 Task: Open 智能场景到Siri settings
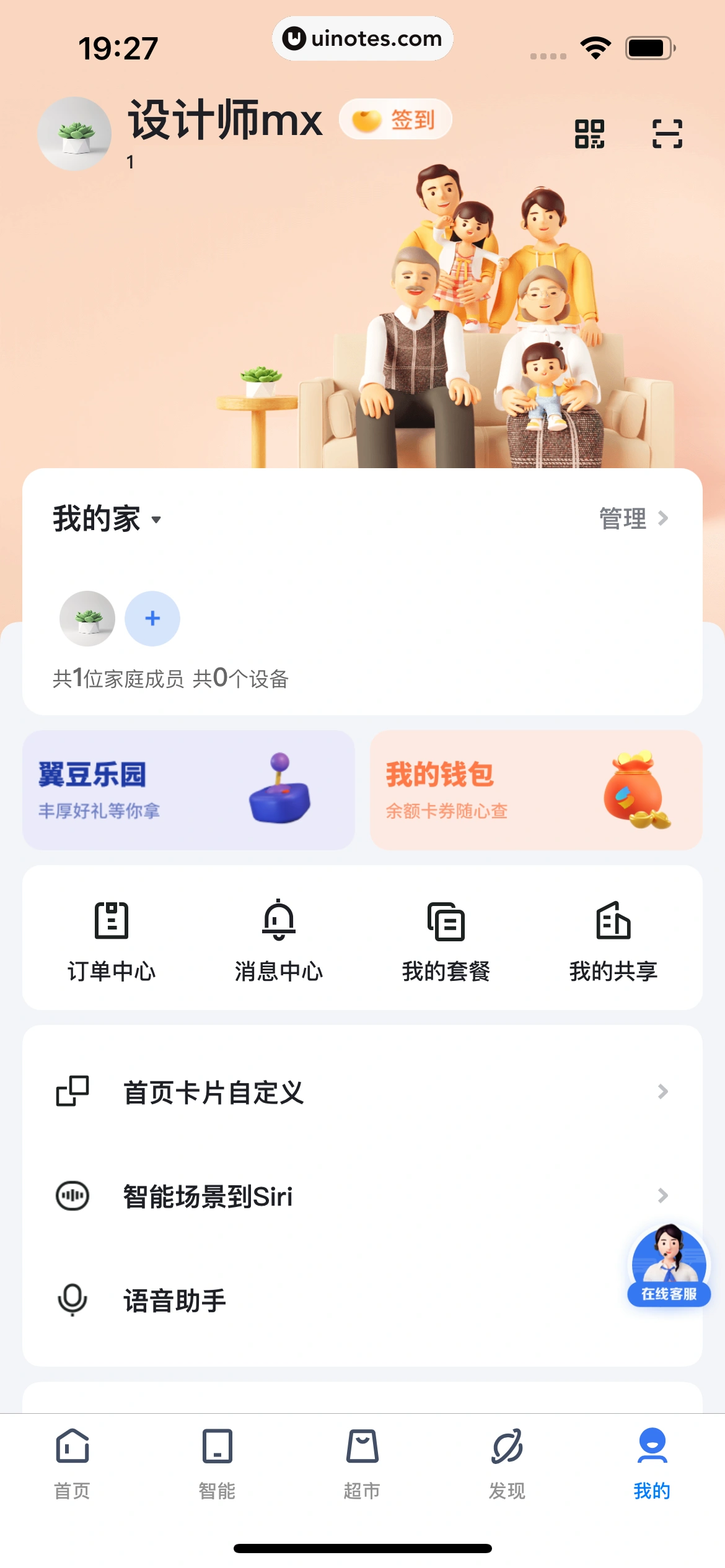click(x=362, y=1196)
